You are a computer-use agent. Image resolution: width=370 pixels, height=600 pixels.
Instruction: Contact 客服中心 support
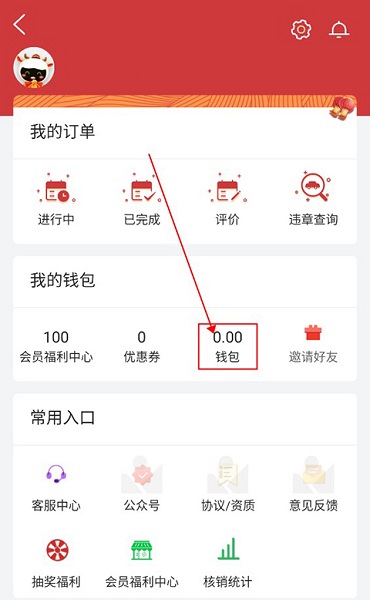56,488
